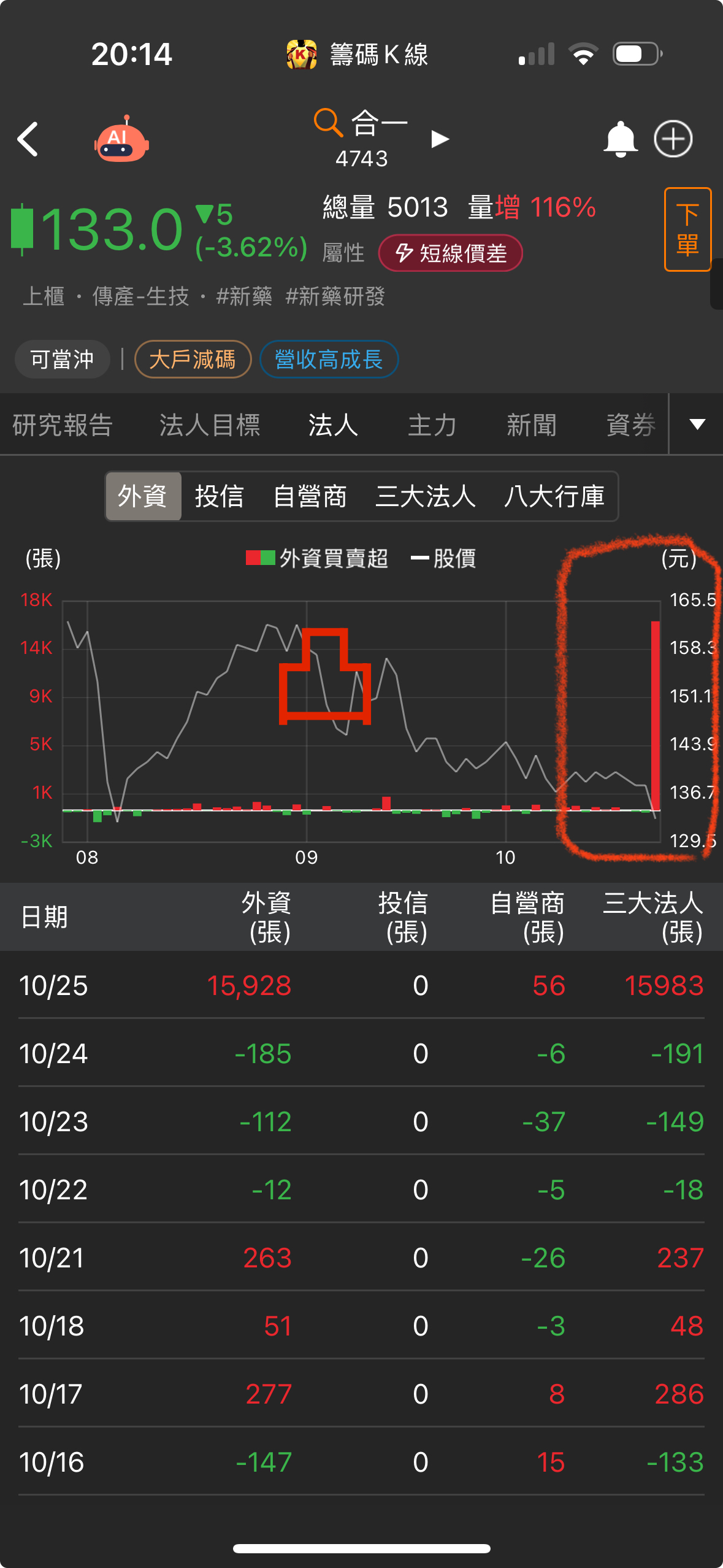Go back with the left arrow

point(28,139)
